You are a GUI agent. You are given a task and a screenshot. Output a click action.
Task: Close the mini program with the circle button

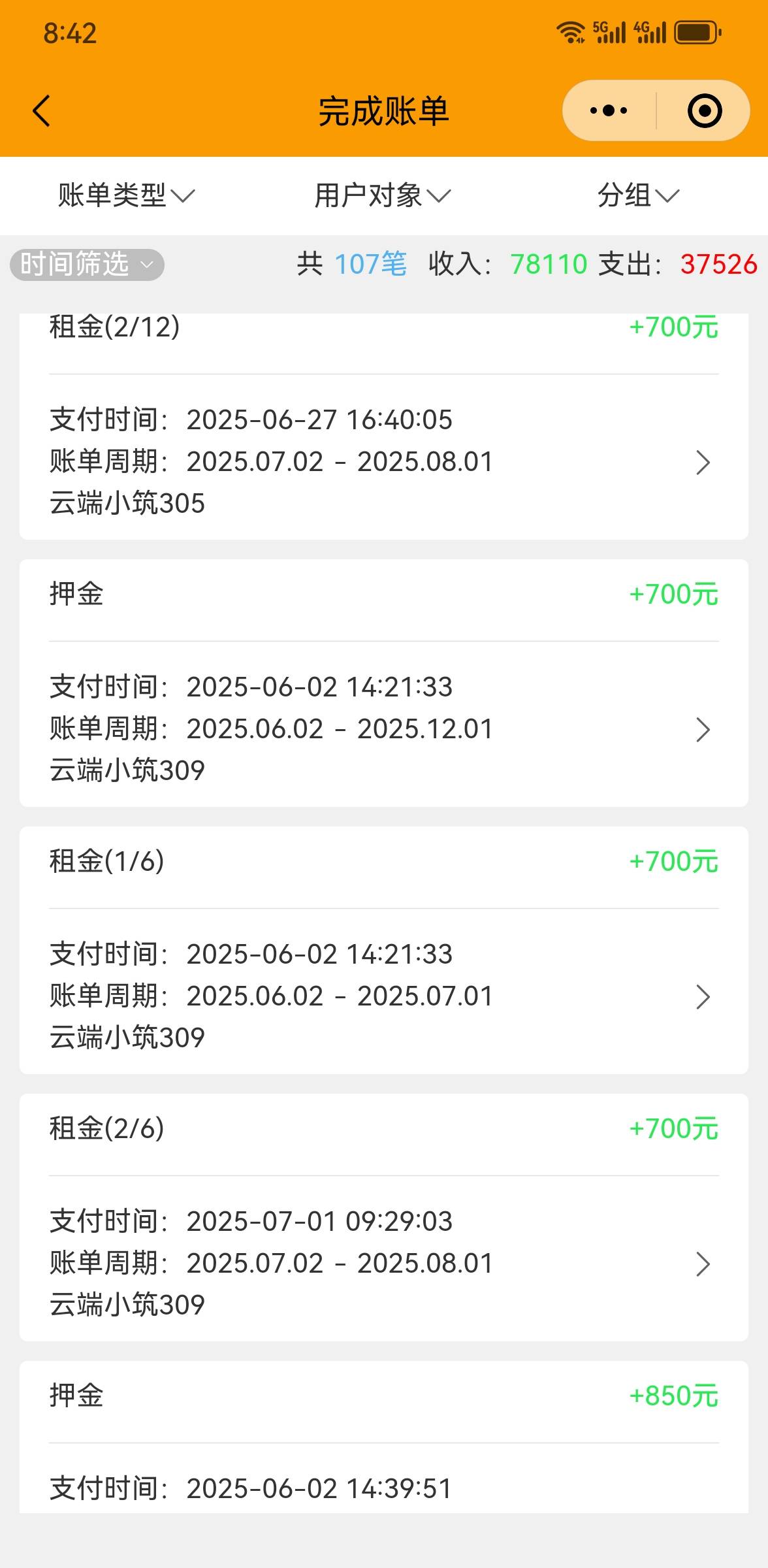click(x=705, y=110)
